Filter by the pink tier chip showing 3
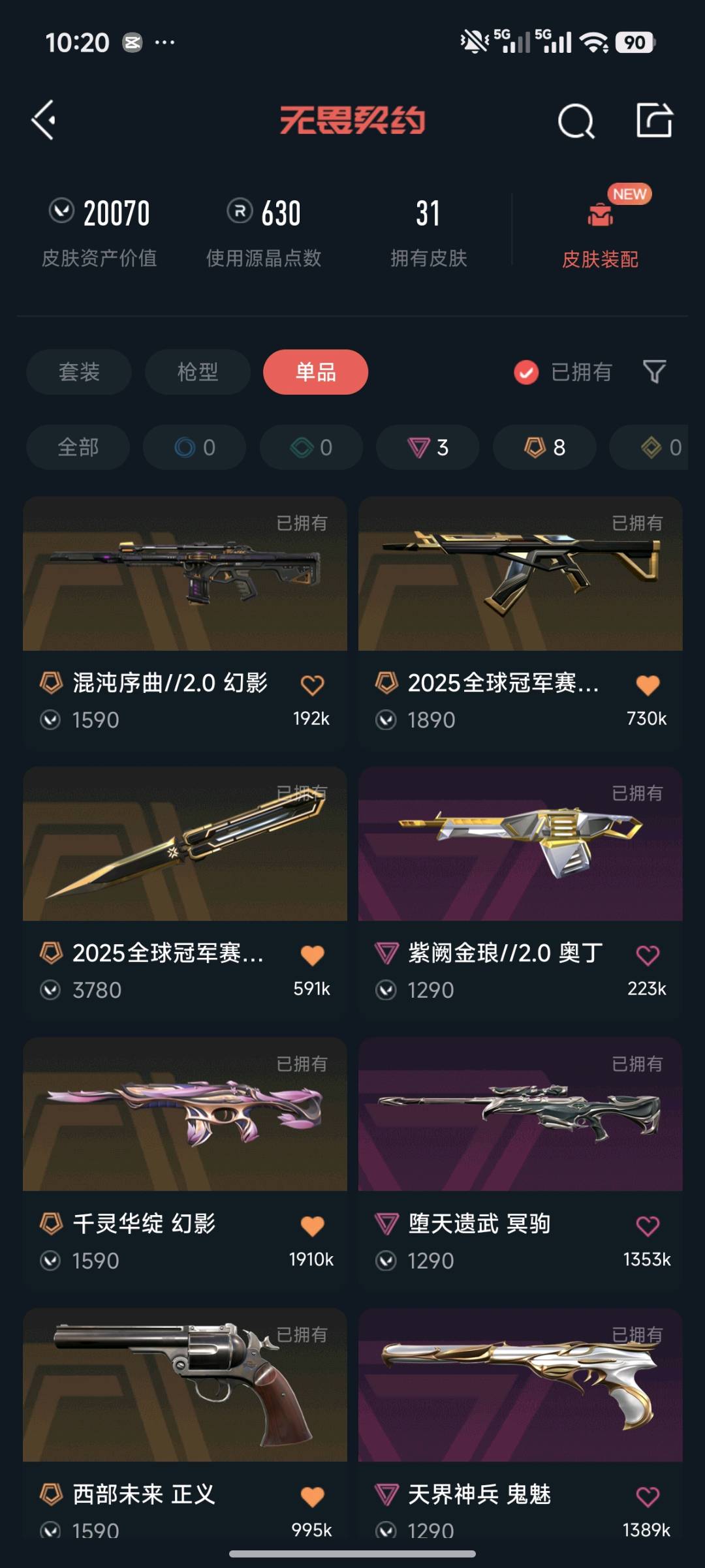The image size is (705, 1568). 428,448
